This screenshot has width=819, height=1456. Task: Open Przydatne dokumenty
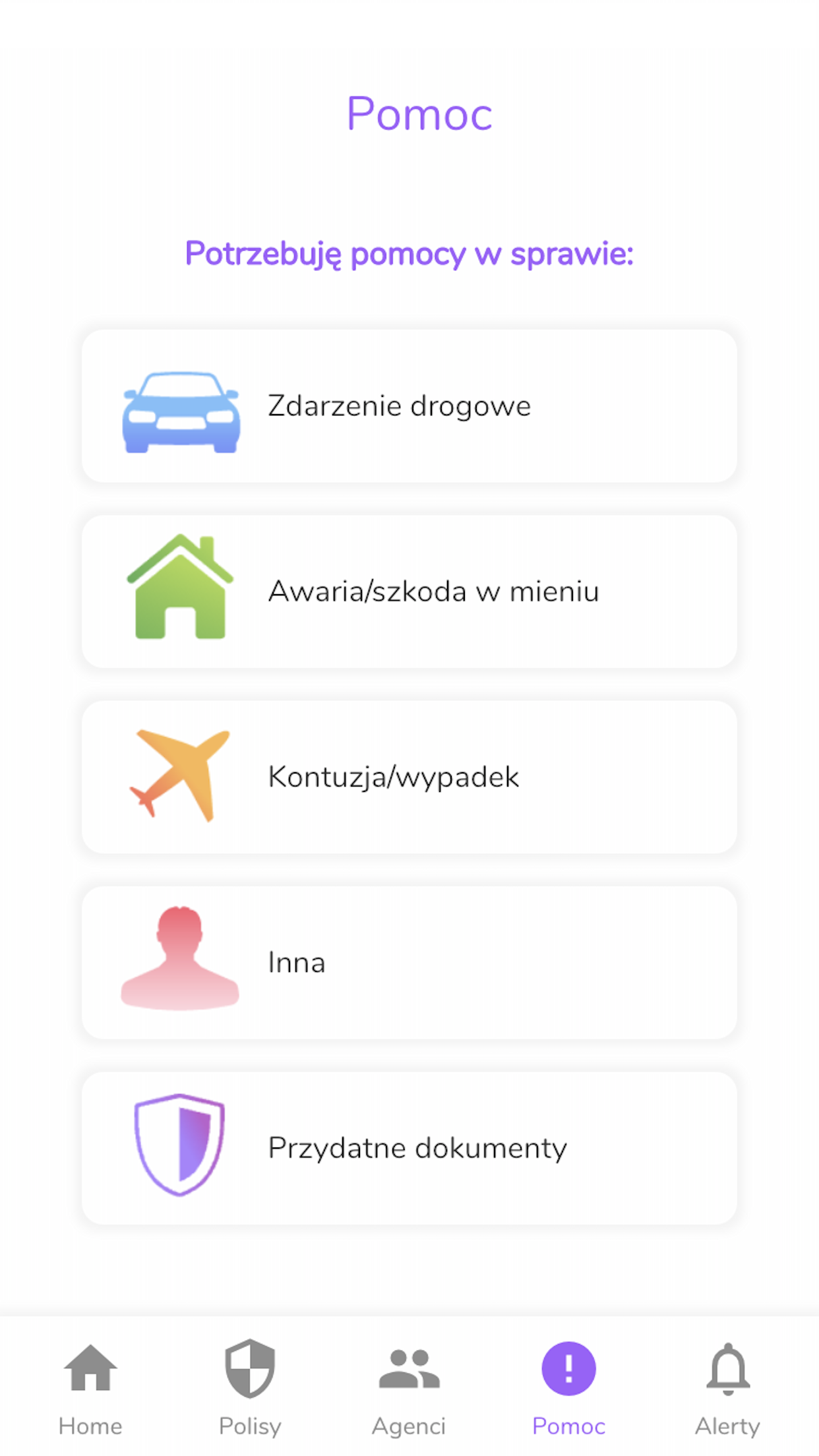point(409,1148)
